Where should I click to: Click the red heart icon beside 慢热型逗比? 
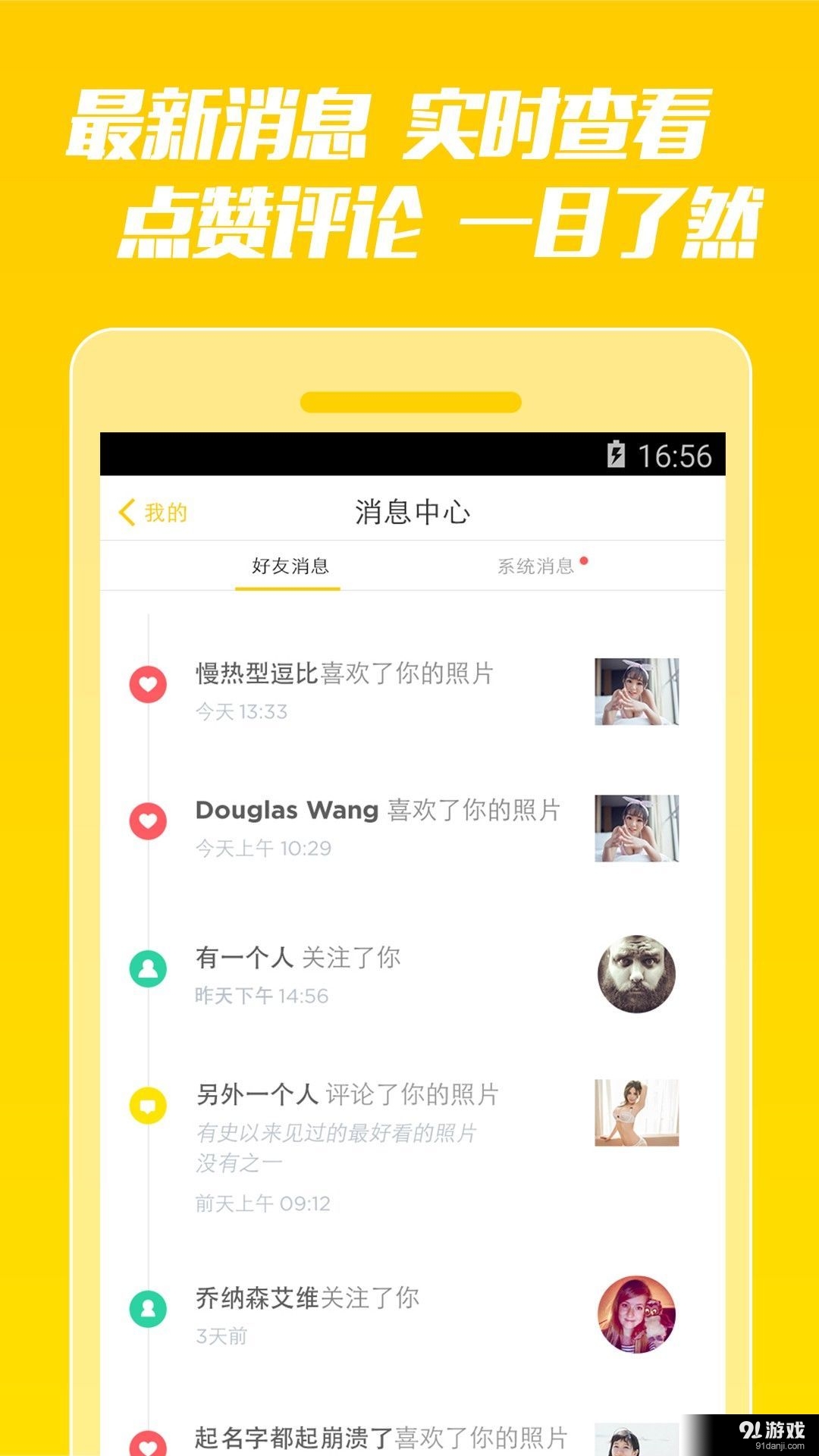[x=149, y=686]
